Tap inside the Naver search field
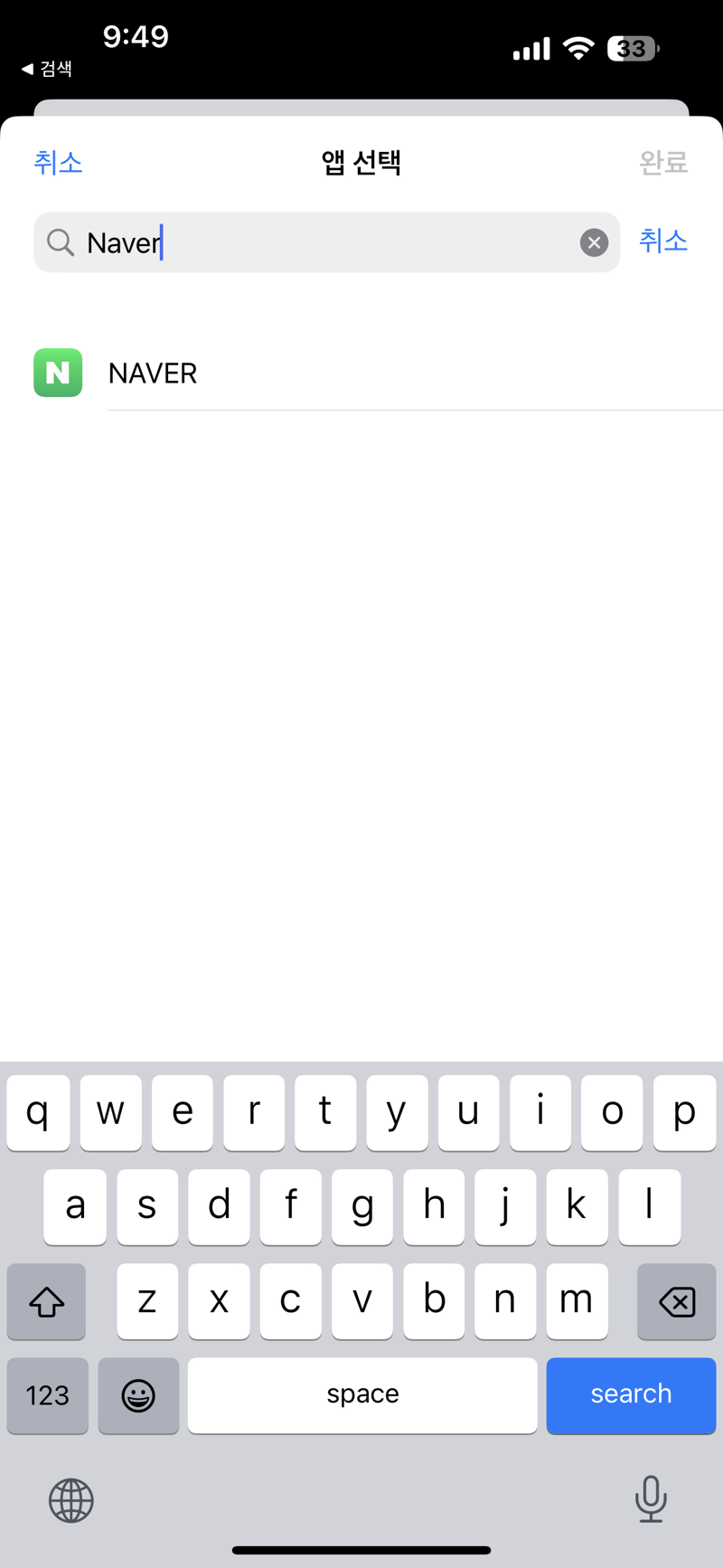The width and height of the screenshot is (723, 1568). click(x=326, y=242)
